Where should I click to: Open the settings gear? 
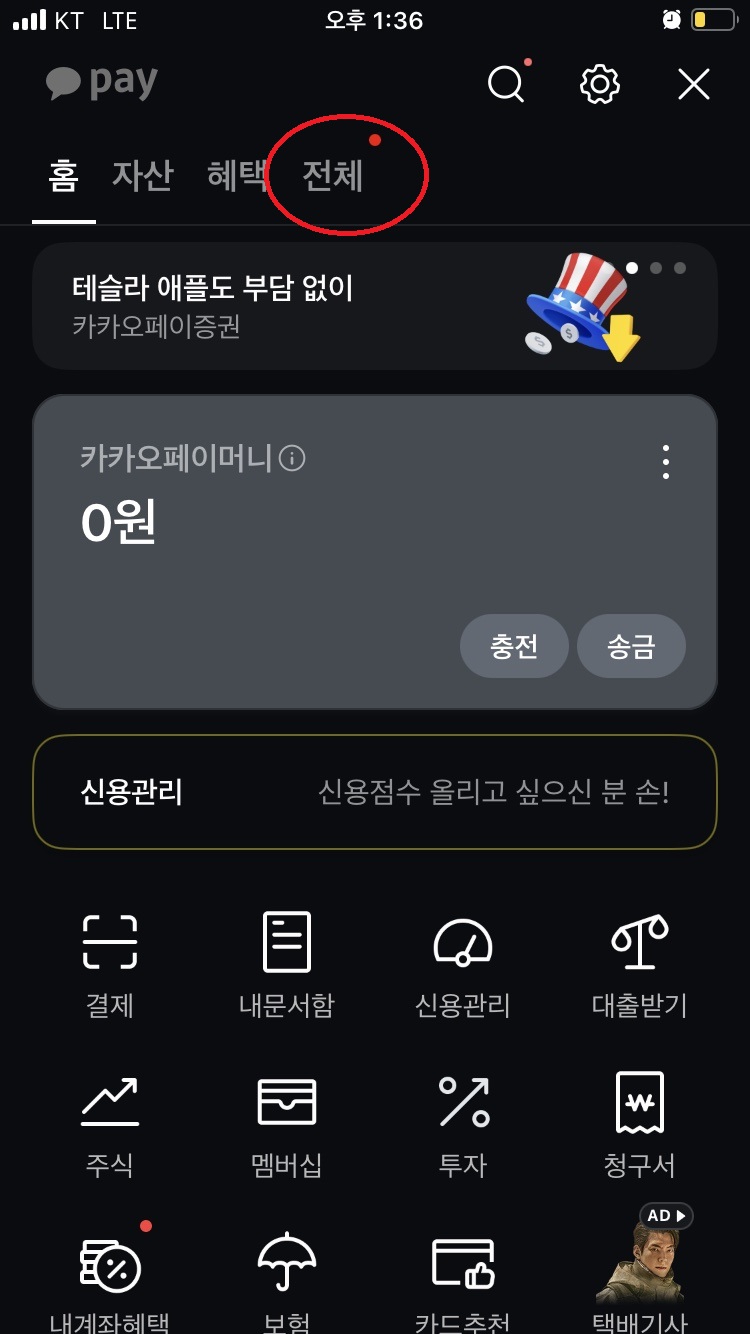[x=599, y=85]
